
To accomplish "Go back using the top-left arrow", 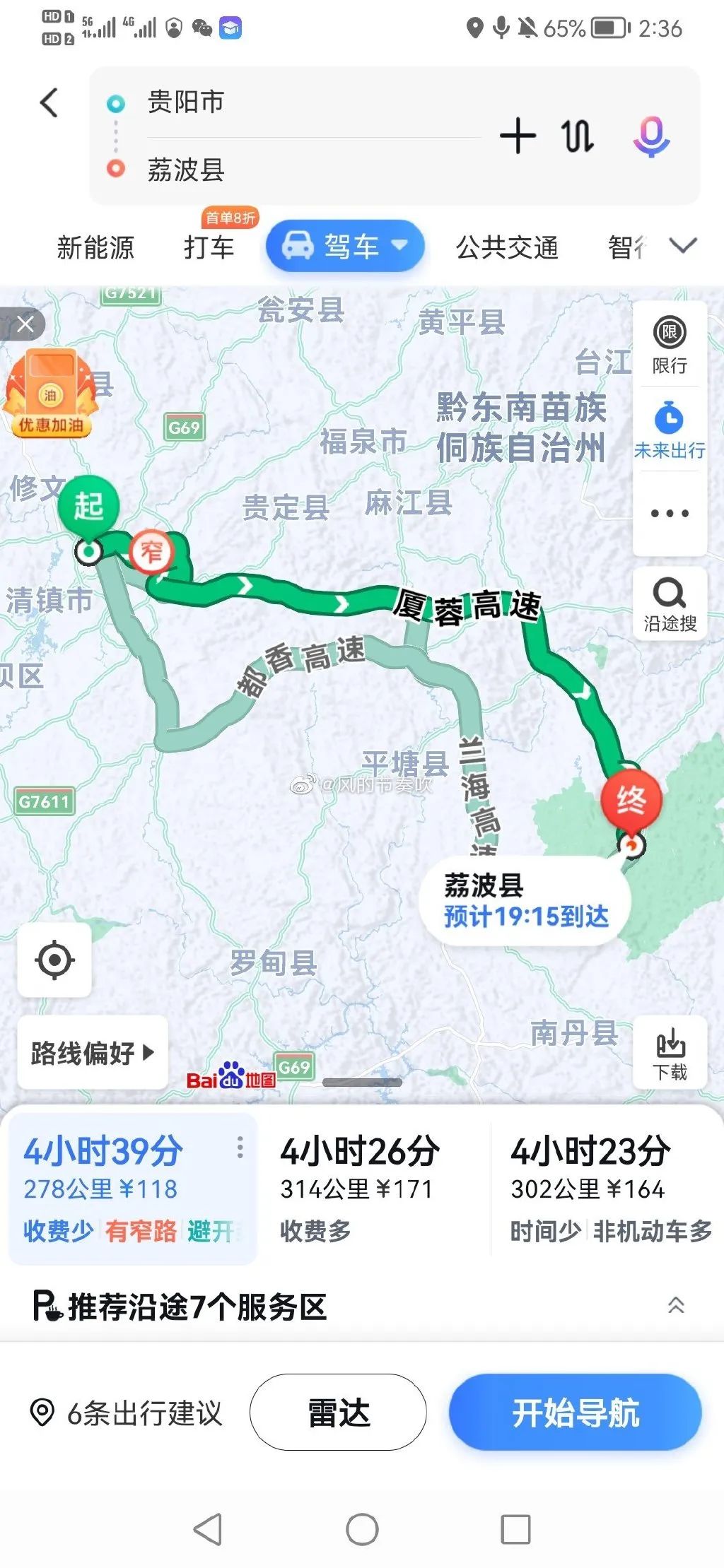I will tap(49, 103).
